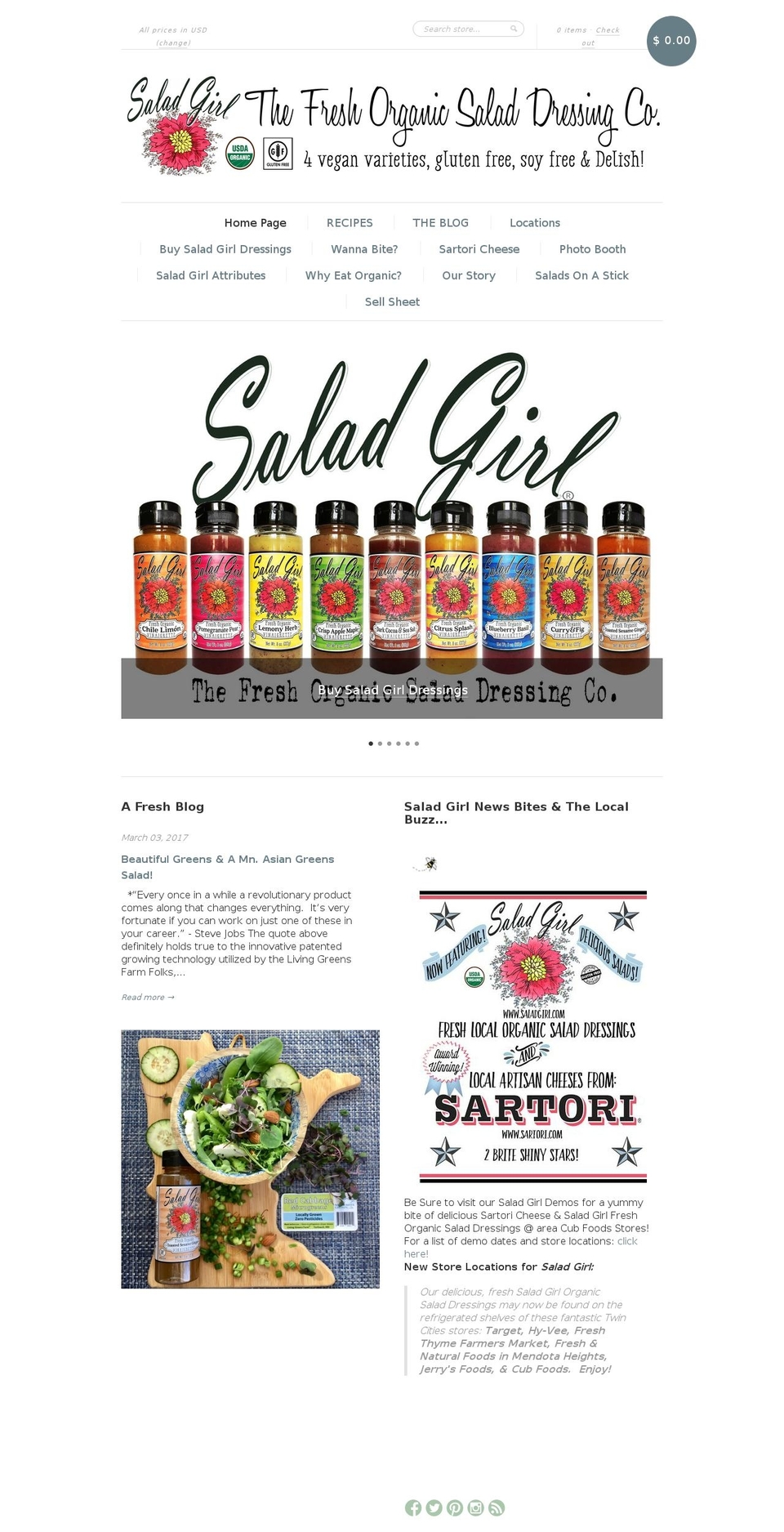Image resolution: width=784 pixels, height=1532 pixels.
Task: Click the Buy Salad Girl Salad Dressings banner
Action: pos(392,690)
